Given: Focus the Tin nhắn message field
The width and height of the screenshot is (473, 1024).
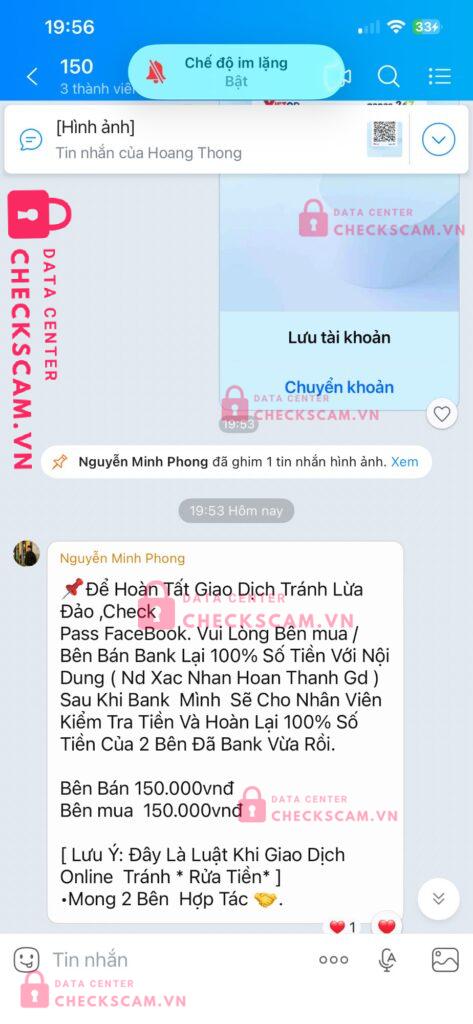Looking at the screenshot, I should [x=176, y=960].
